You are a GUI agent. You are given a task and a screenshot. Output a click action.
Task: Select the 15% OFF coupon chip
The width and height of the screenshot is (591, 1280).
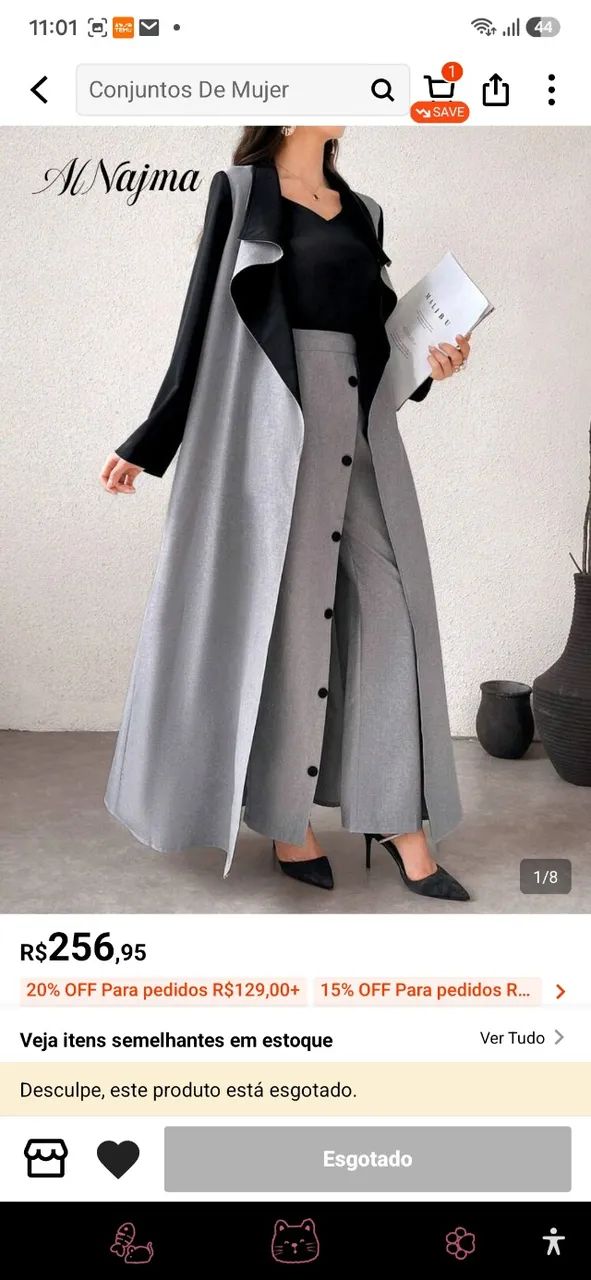click(427, 990)
